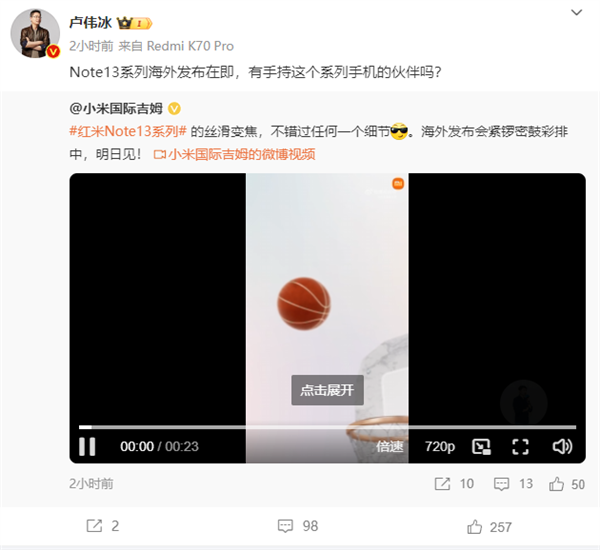600x550 pixels.
Task: Enter fullscreen video mode
Action: tap(520, 446)
